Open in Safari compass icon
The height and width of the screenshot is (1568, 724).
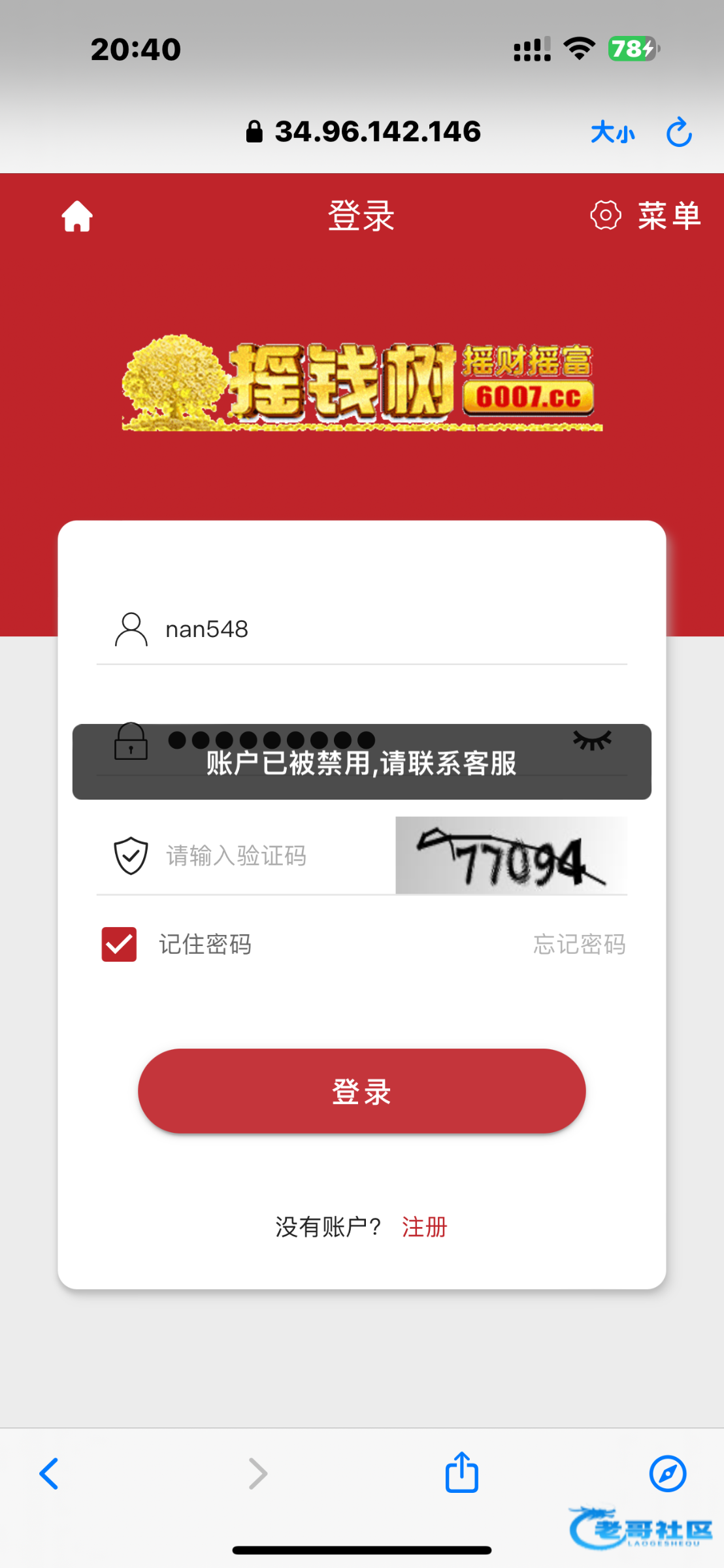667,1474
